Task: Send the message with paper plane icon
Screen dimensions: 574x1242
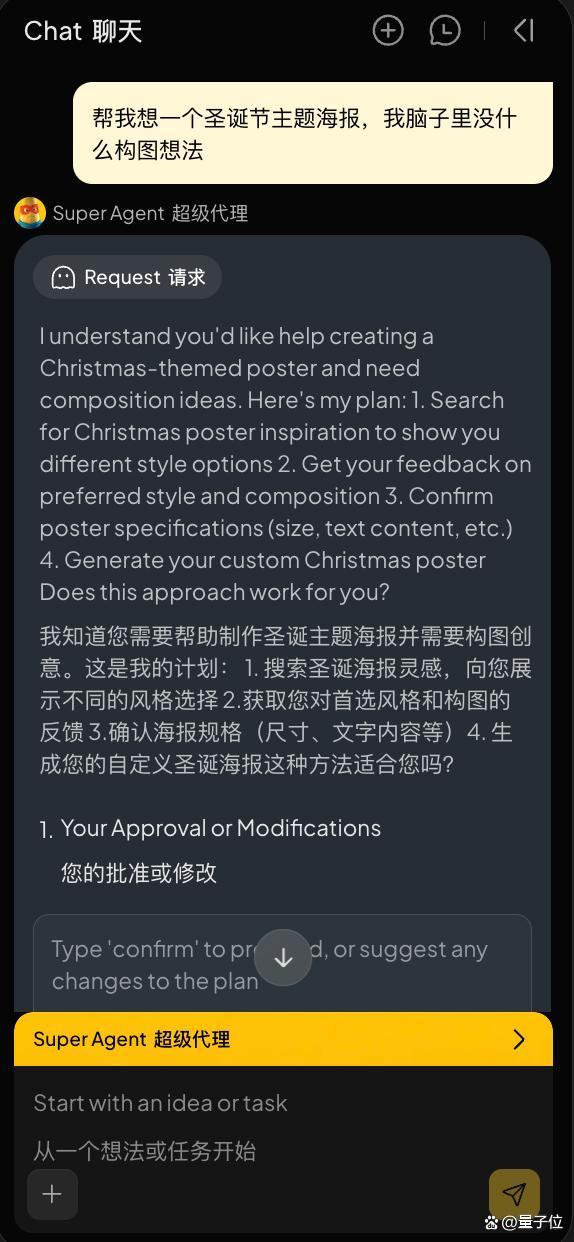Action: (x=514, y=1194)
